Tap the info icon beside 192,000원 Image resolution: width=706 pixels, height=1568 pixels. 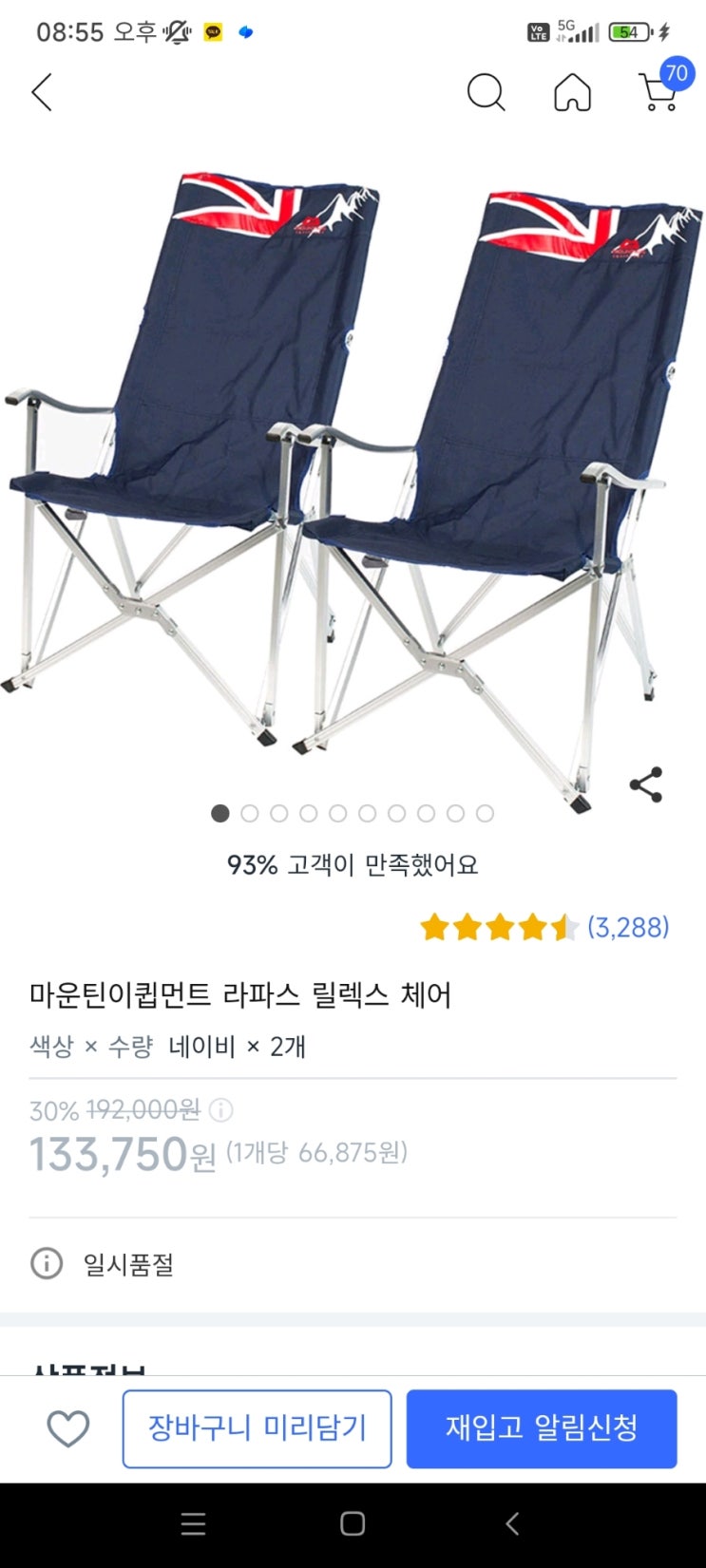pyautogui.click(x=220, y=1109)
